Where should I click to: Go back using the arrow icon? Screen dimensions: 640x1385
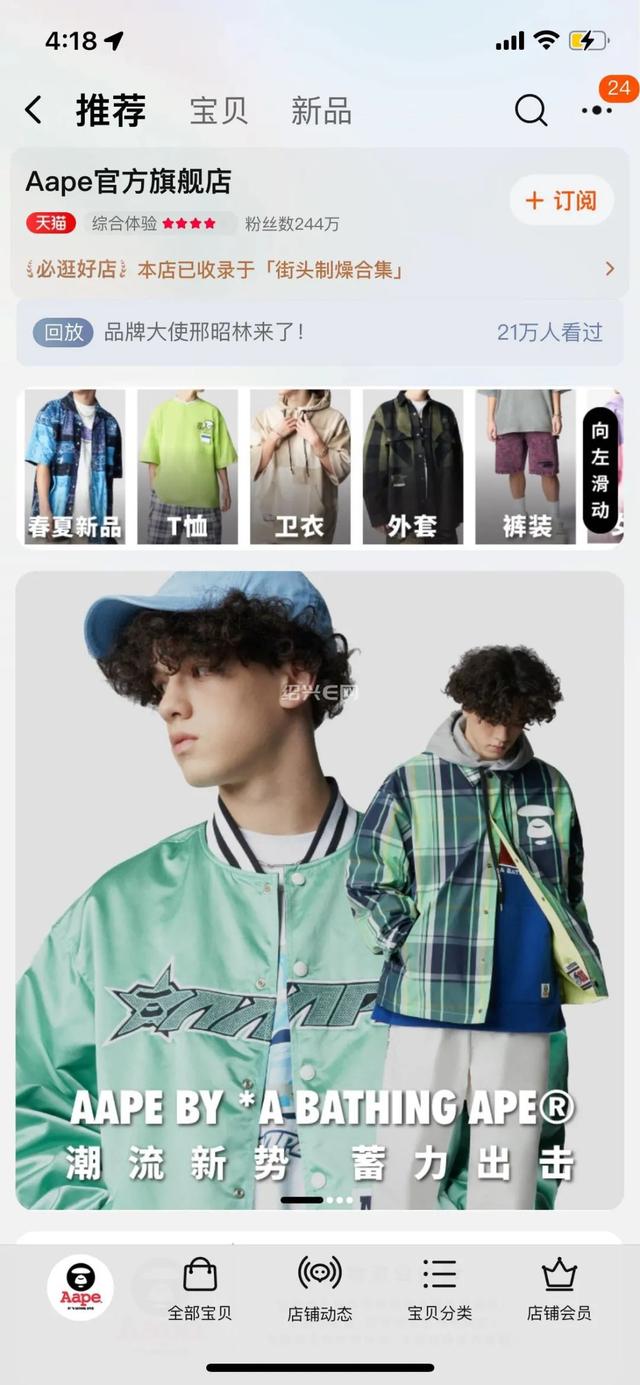tap(34, 110)
